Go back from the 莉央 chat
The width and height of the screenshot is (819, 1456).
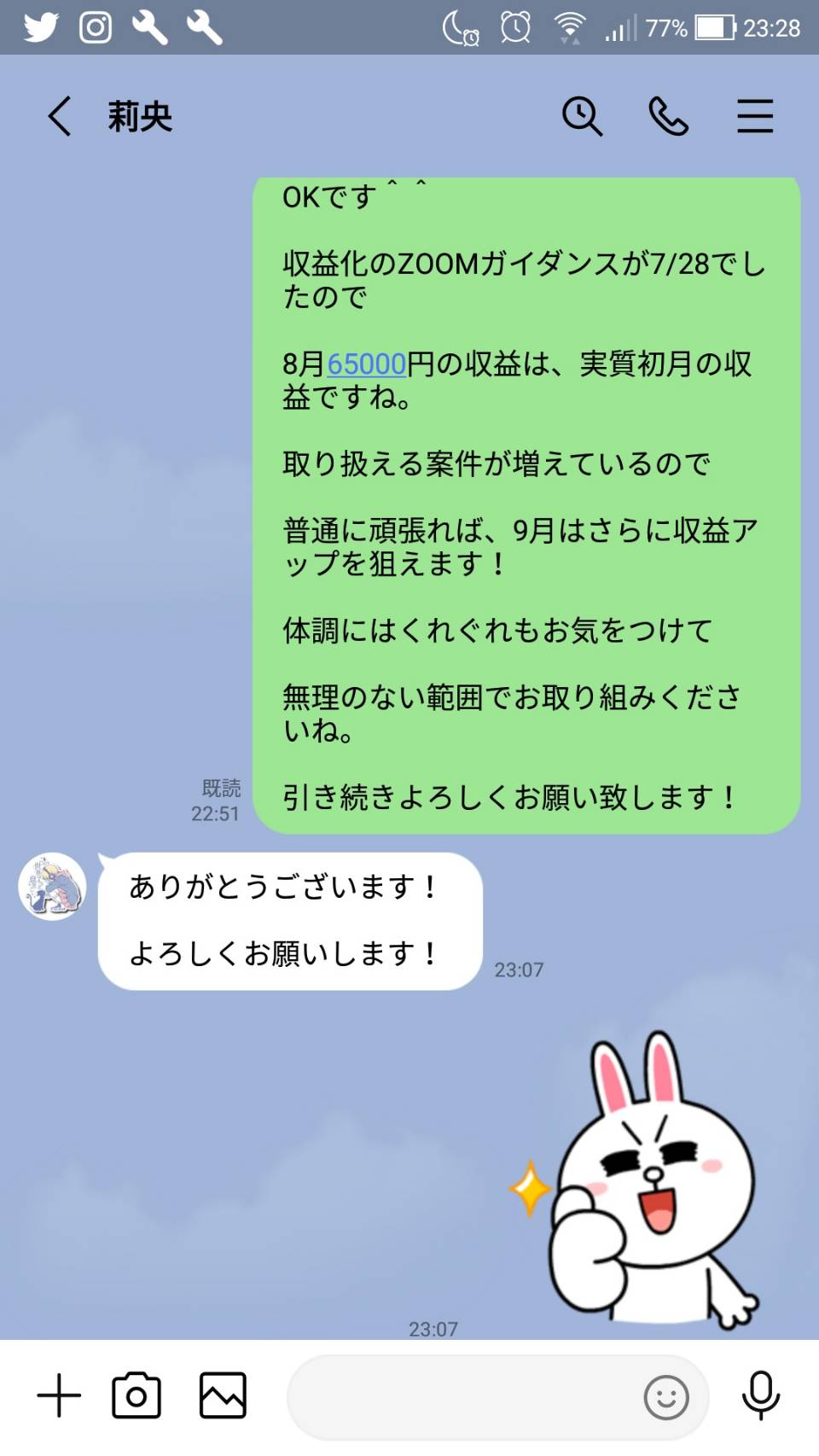(x=59, y=116)
